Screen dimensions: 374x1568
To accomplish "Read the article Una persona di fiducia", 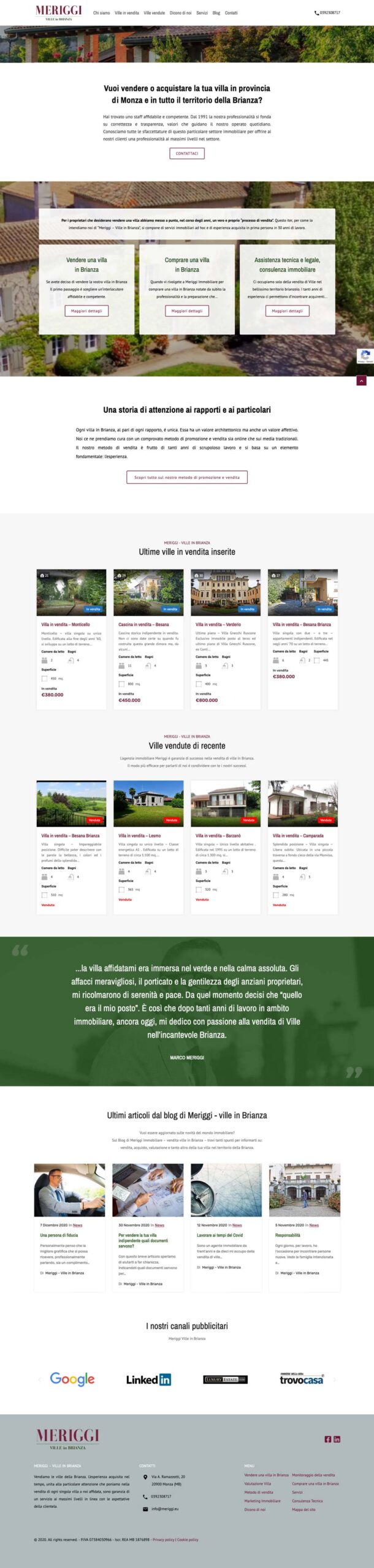I will pyautogui.click(x=59, y=1235).
